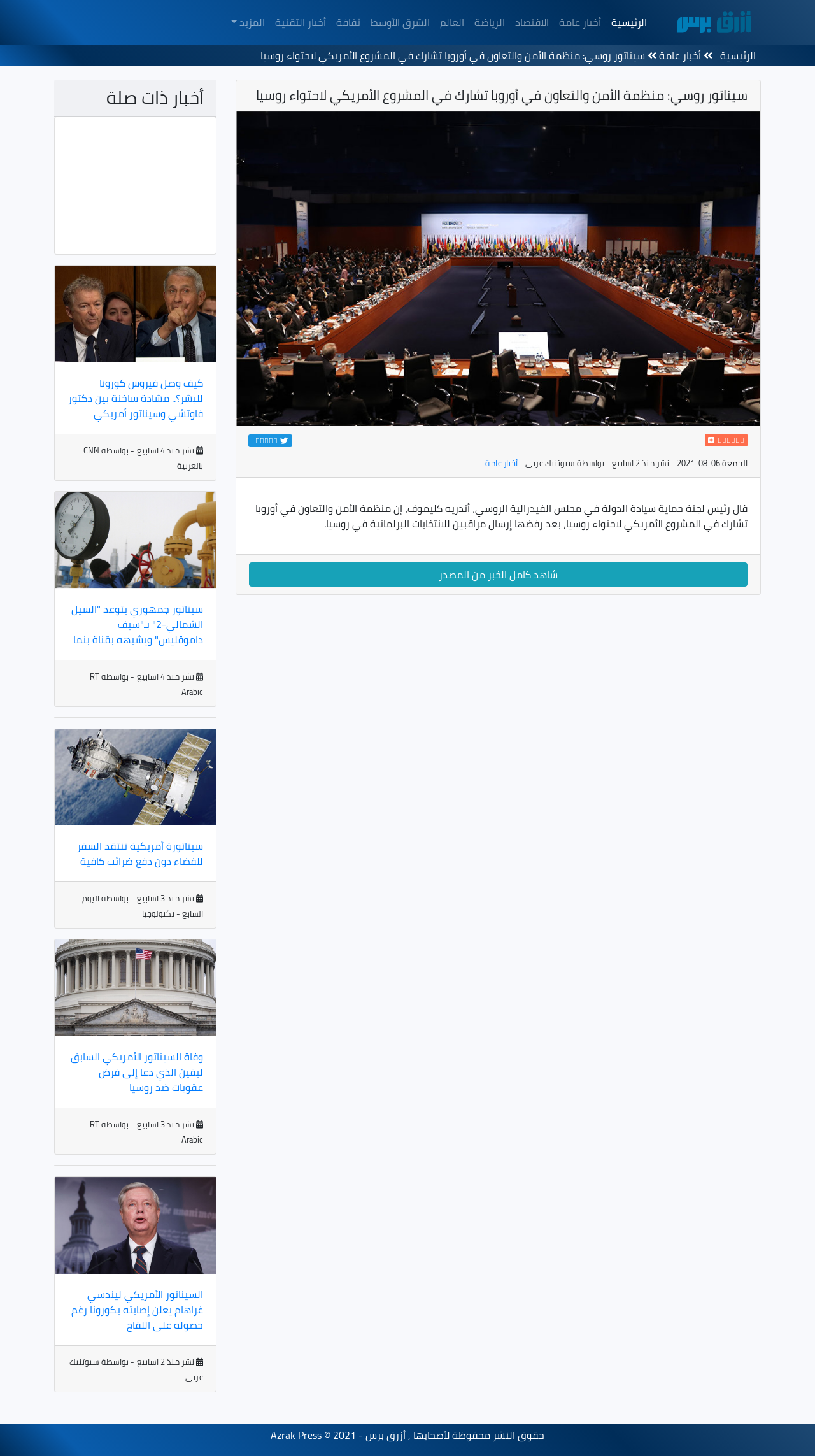Open article about السفر للفضاء taxes
This screenshot has width=815, height=1456.
pos(141,853)
